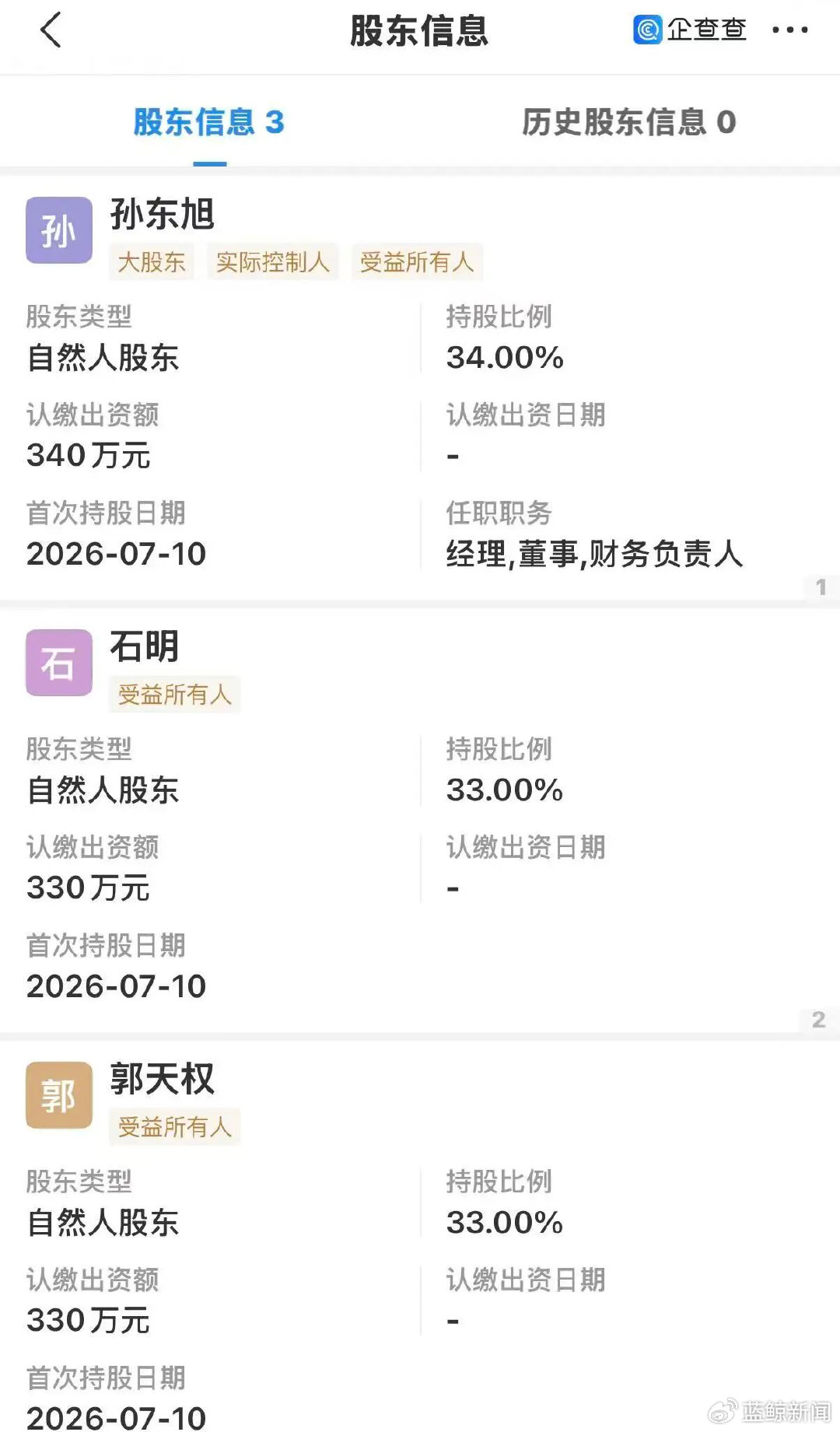This screenshot has width=840, height=1432.
Task: Tap the 受益所有人 tag under 郭天权
Action: tap(175, 1127)
